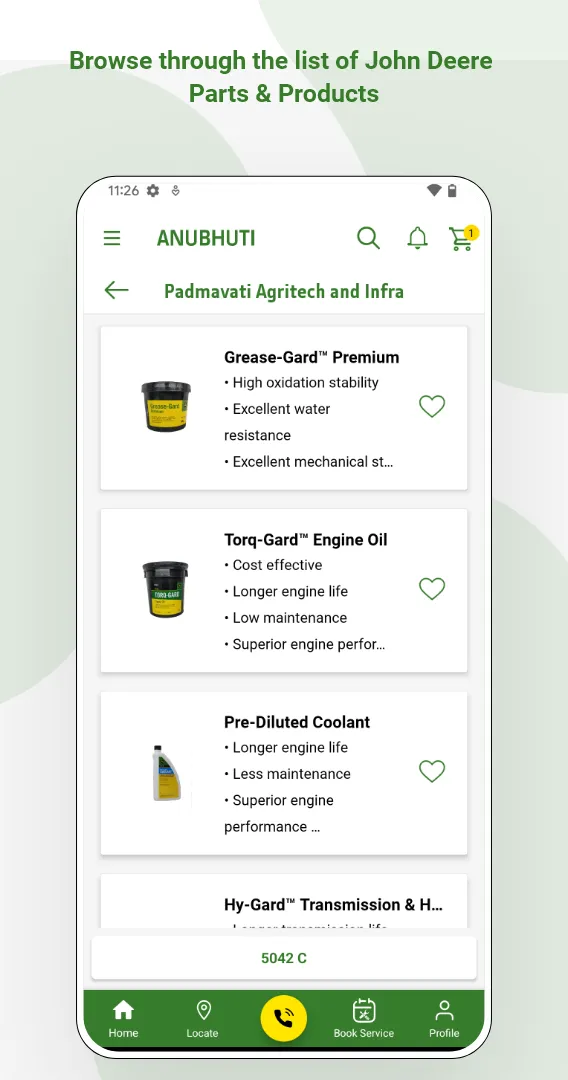Tap the yellow call button
Screen dimensions: 568x1080
[x=284, y=1018]
